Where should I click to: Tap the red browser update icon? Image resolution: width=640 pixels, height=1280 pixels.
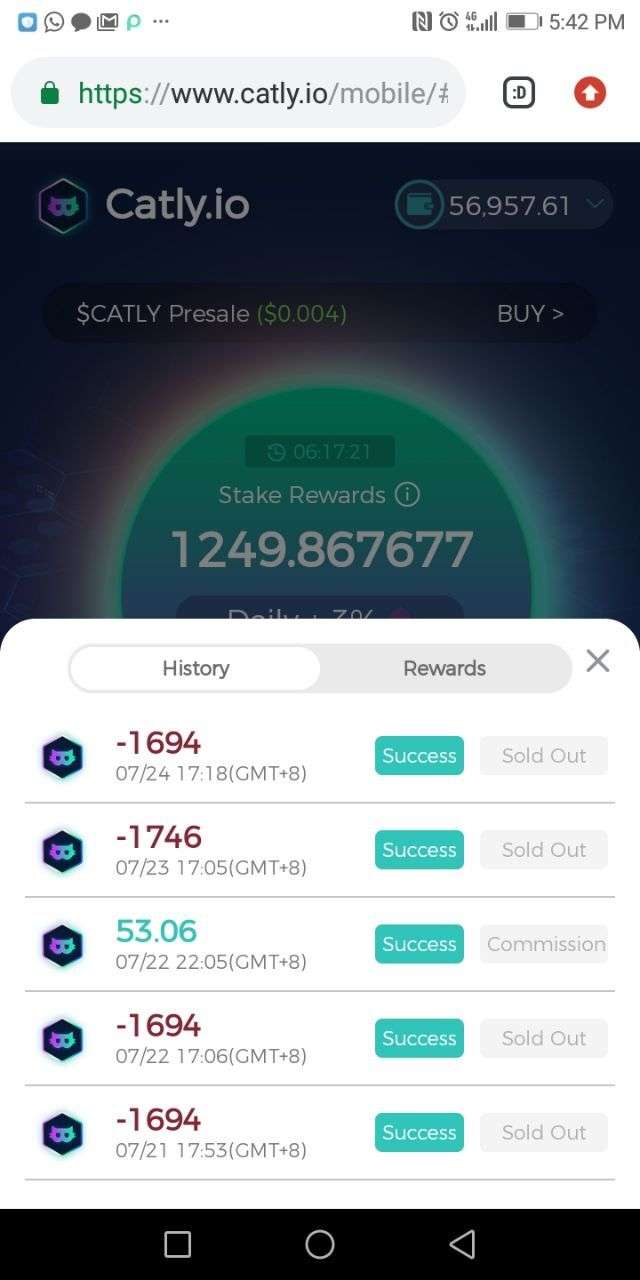[x=590, y=93]
